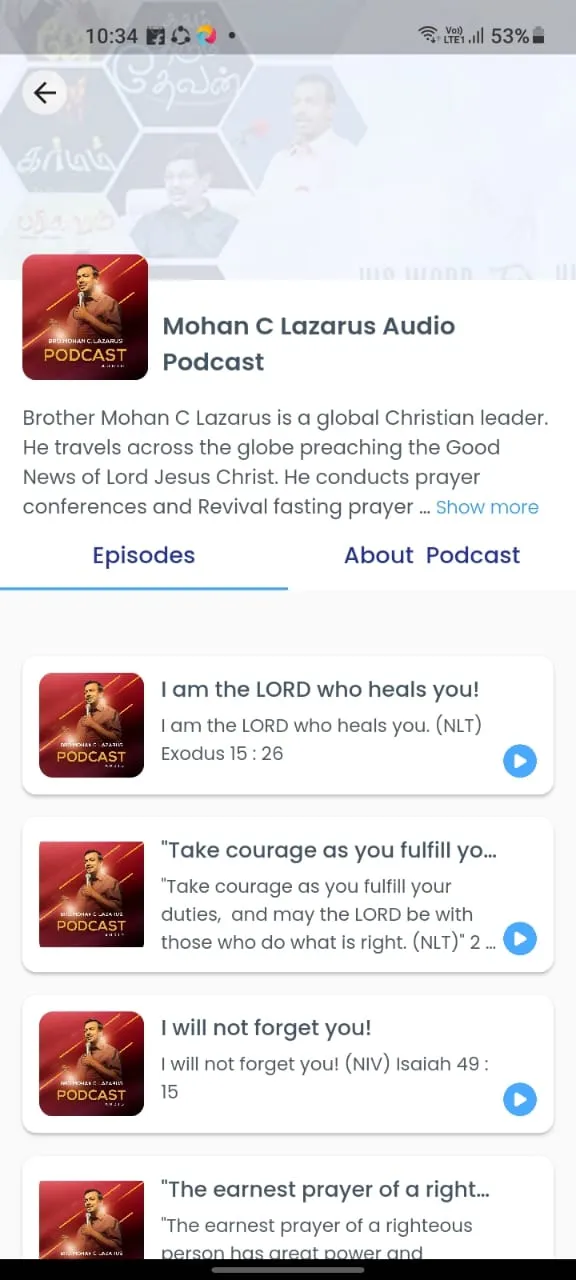Expand description with Show more
The width and height of the screenshot is (576, 1280).
tap(487, 507)
